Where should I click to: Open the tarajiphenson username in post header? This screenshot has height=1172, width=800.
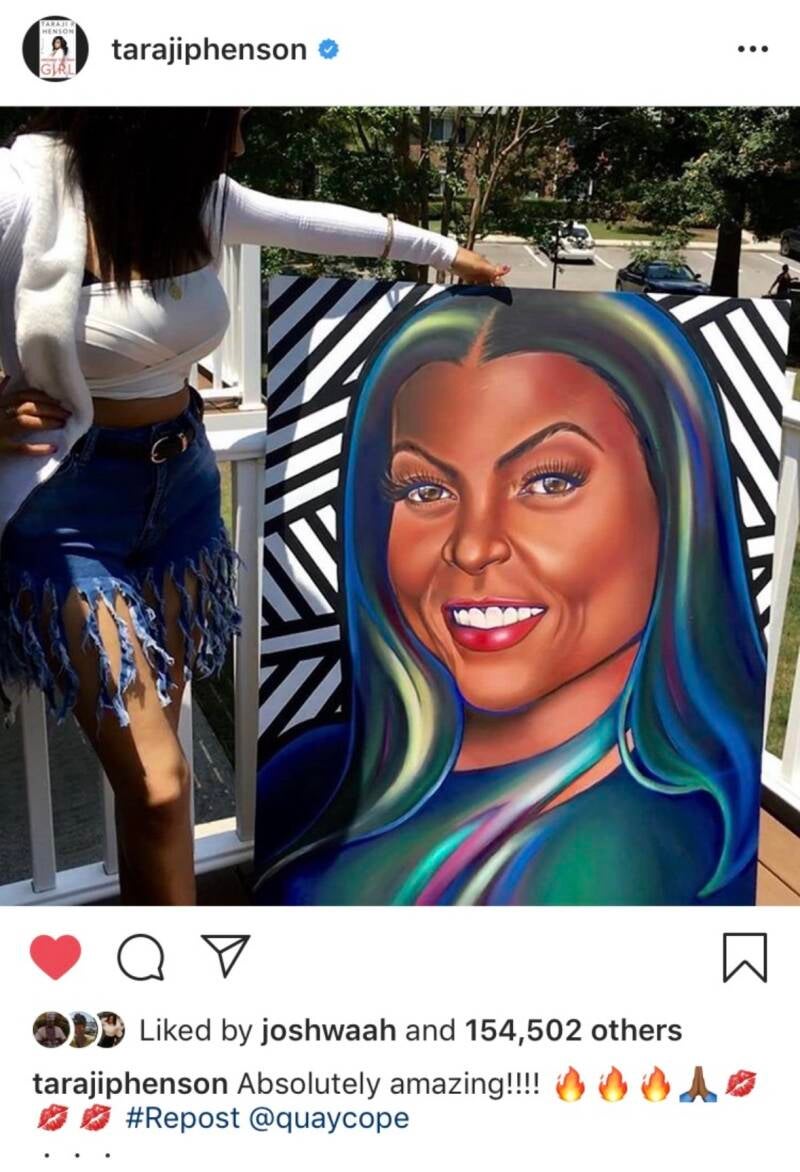click(209, 49)
